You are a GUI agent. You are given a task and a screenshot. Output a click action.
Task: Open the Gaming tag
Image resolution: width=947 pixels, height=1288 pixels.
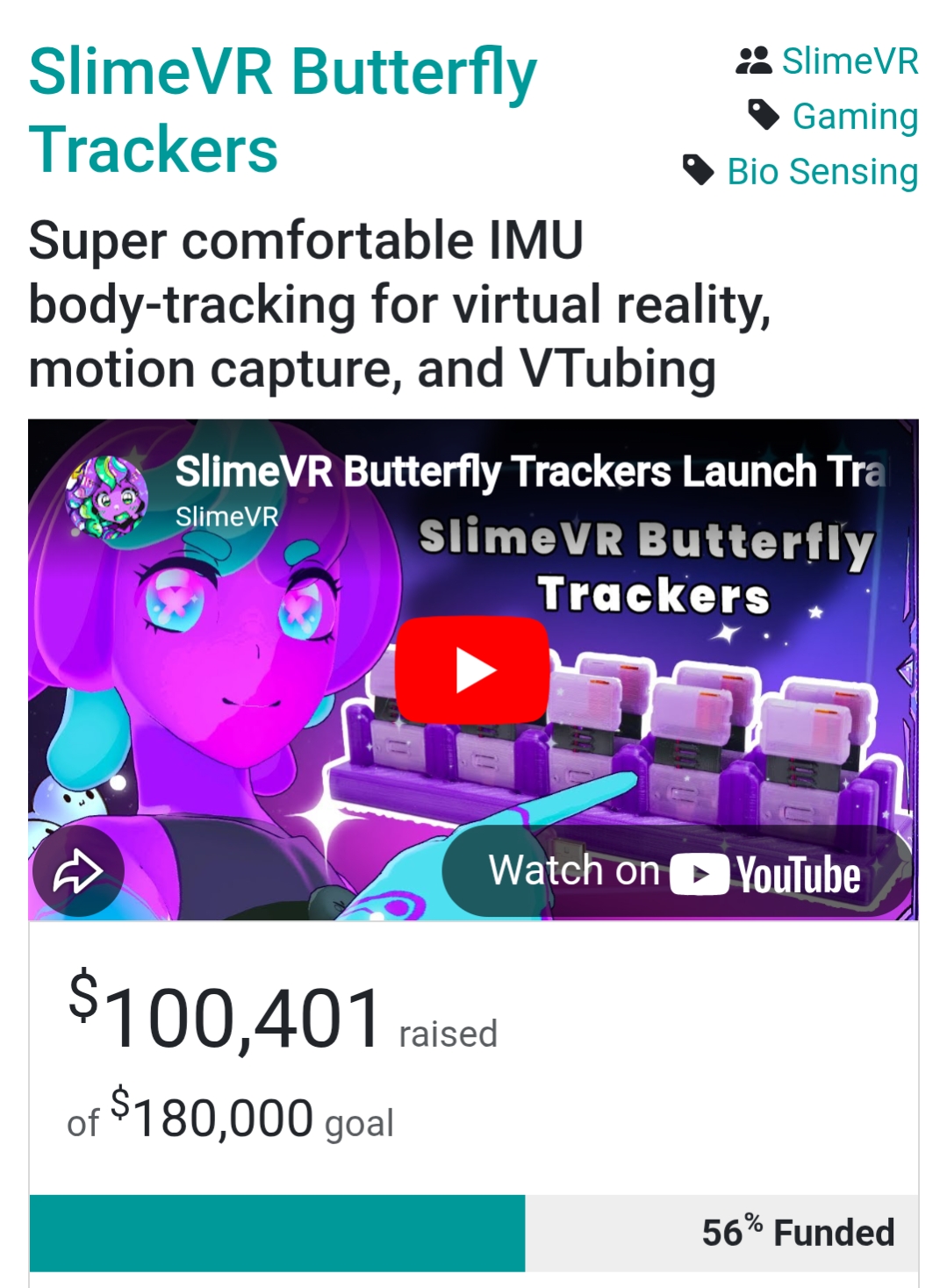[854, 116]
